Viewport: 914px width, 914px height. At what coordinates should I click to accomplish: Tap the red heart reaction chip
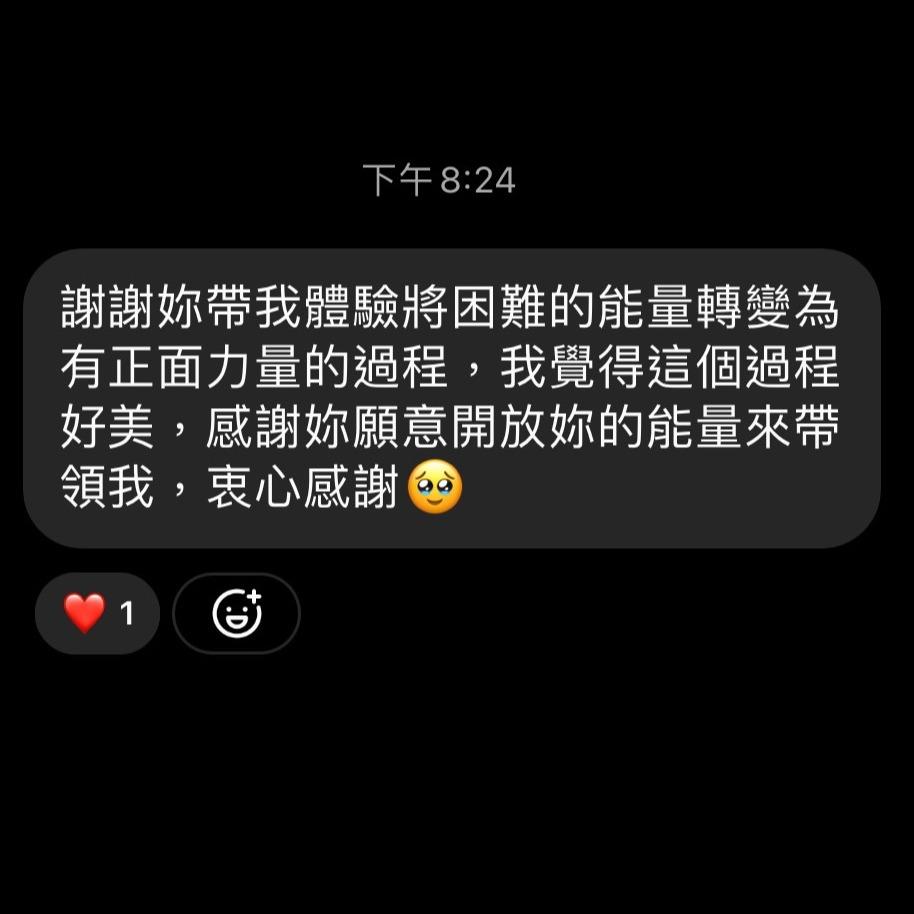pos(97,613)
